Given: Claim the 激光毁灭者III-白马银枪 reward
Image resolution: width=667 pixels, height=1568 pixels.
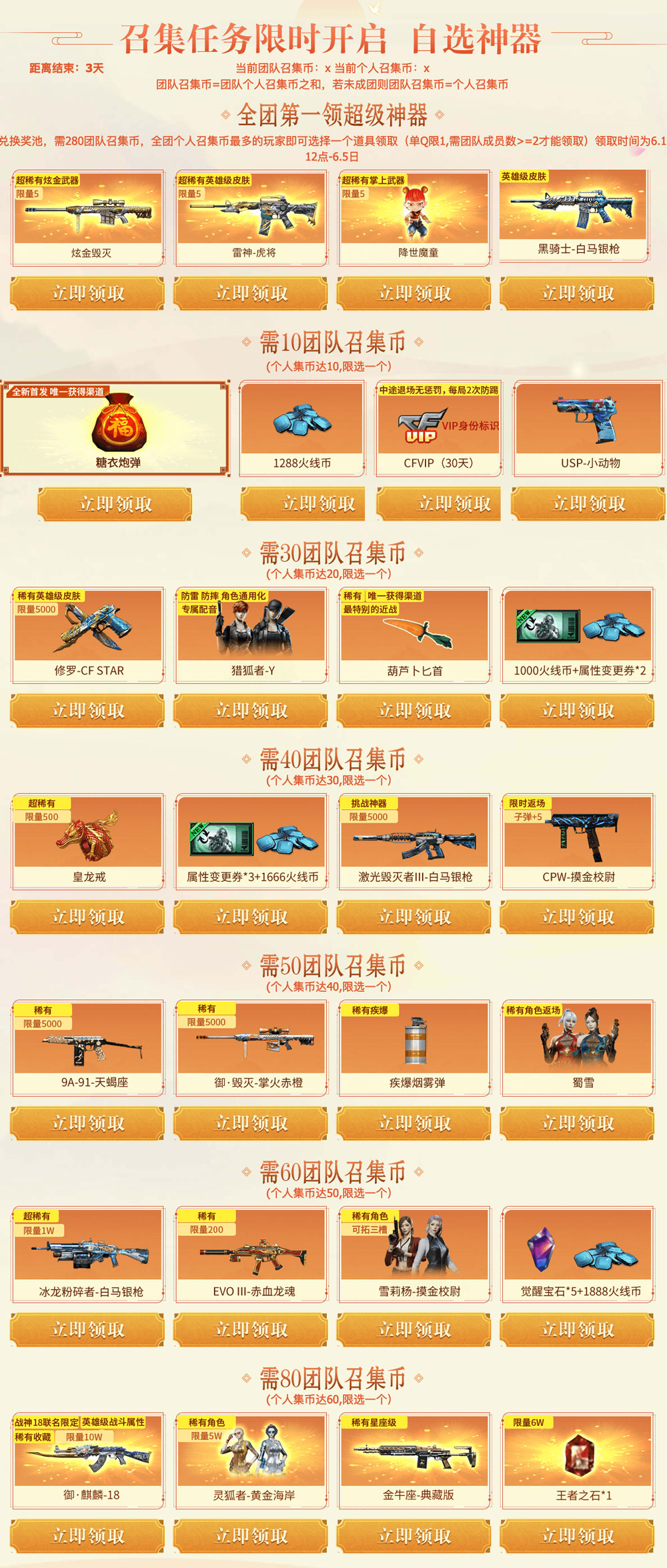Looking at the screenshot, I should 414,918.
